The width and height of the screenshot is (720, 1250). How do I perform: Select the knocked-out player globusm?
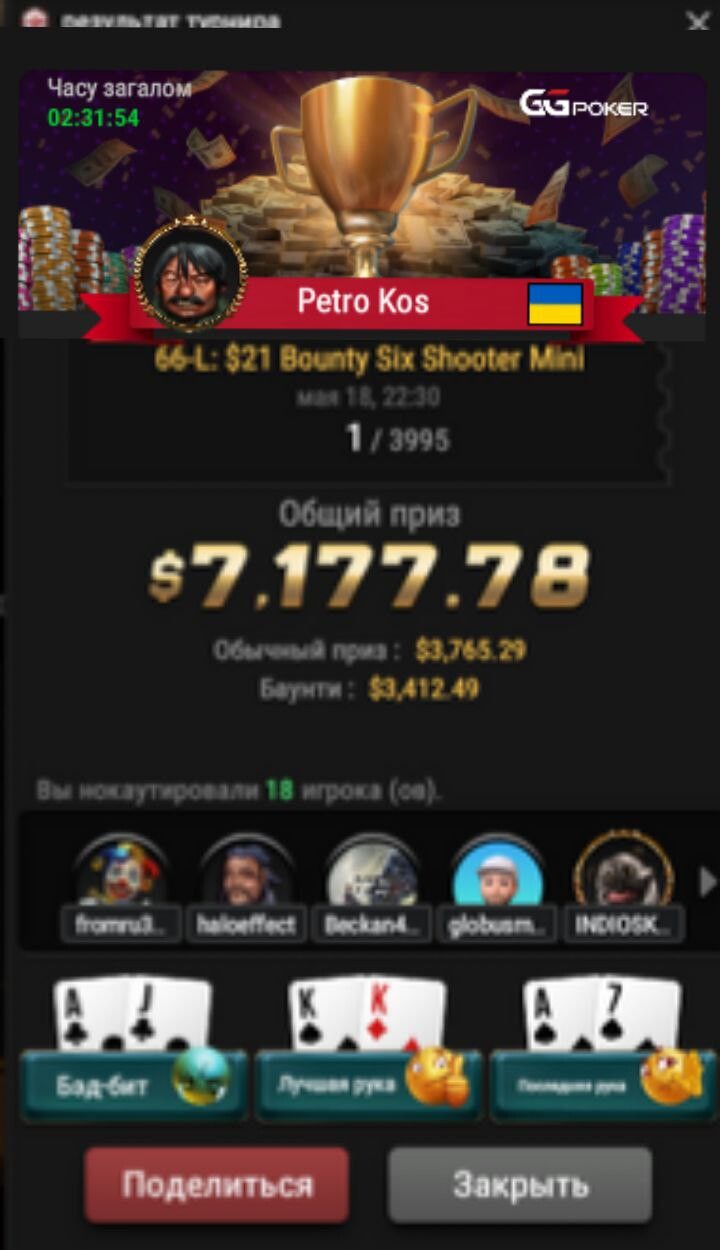coord(498,887)
